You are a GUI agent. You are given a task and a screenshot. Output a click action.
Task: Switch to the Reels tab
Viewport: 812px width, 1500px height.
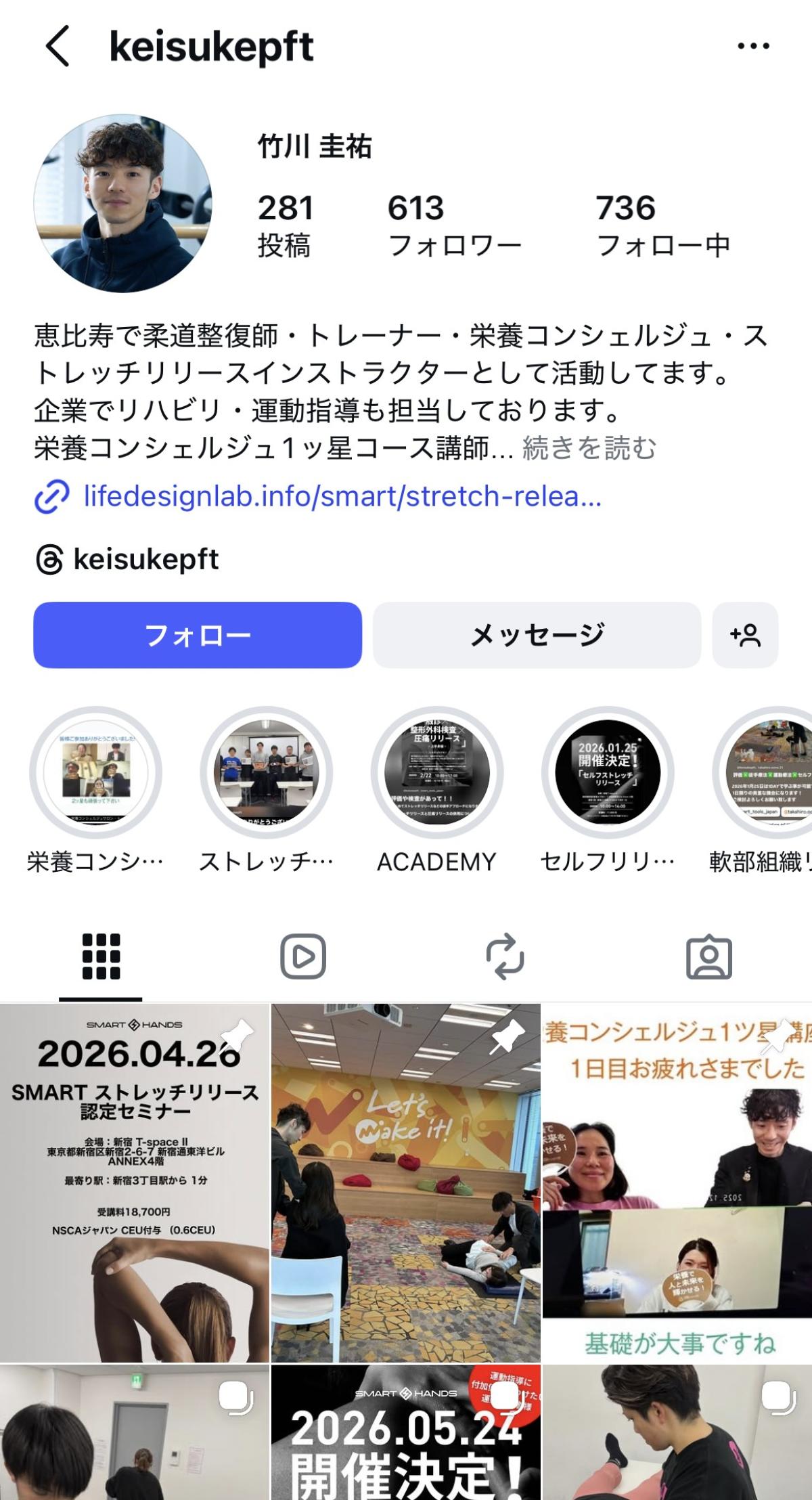(303, 957)
